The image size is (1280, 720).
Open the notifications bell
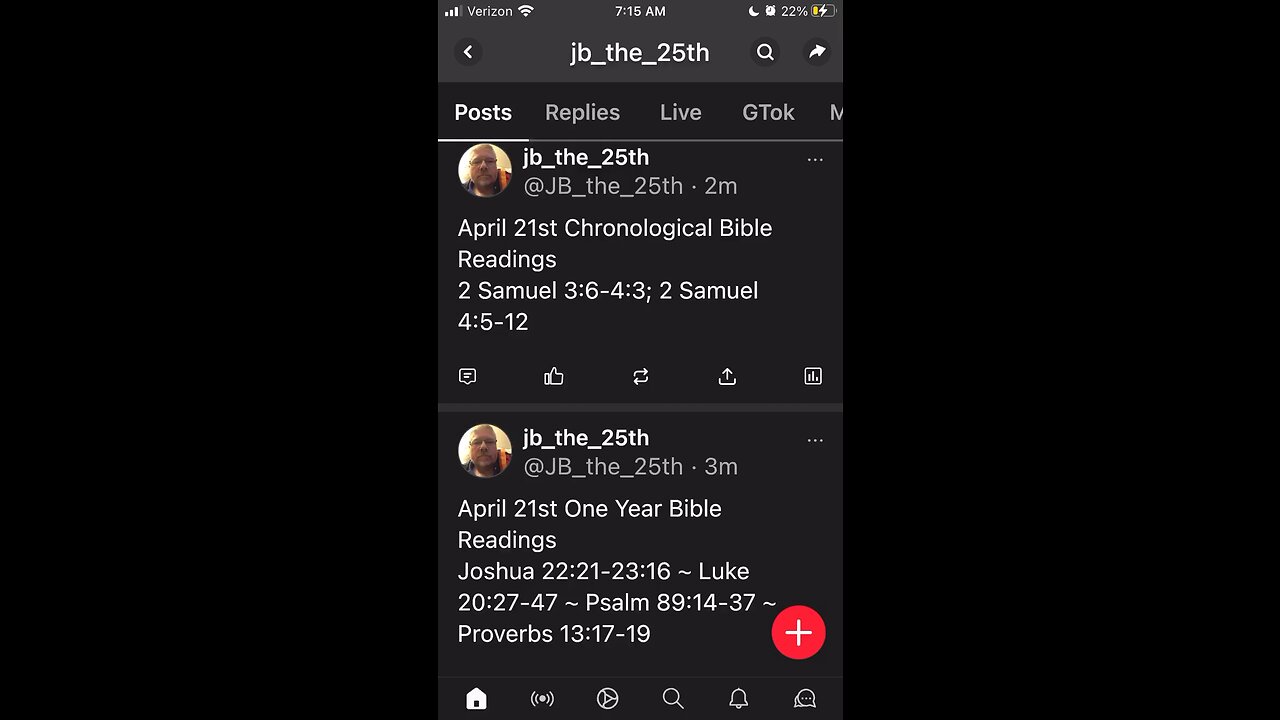[x=738, y=699]
